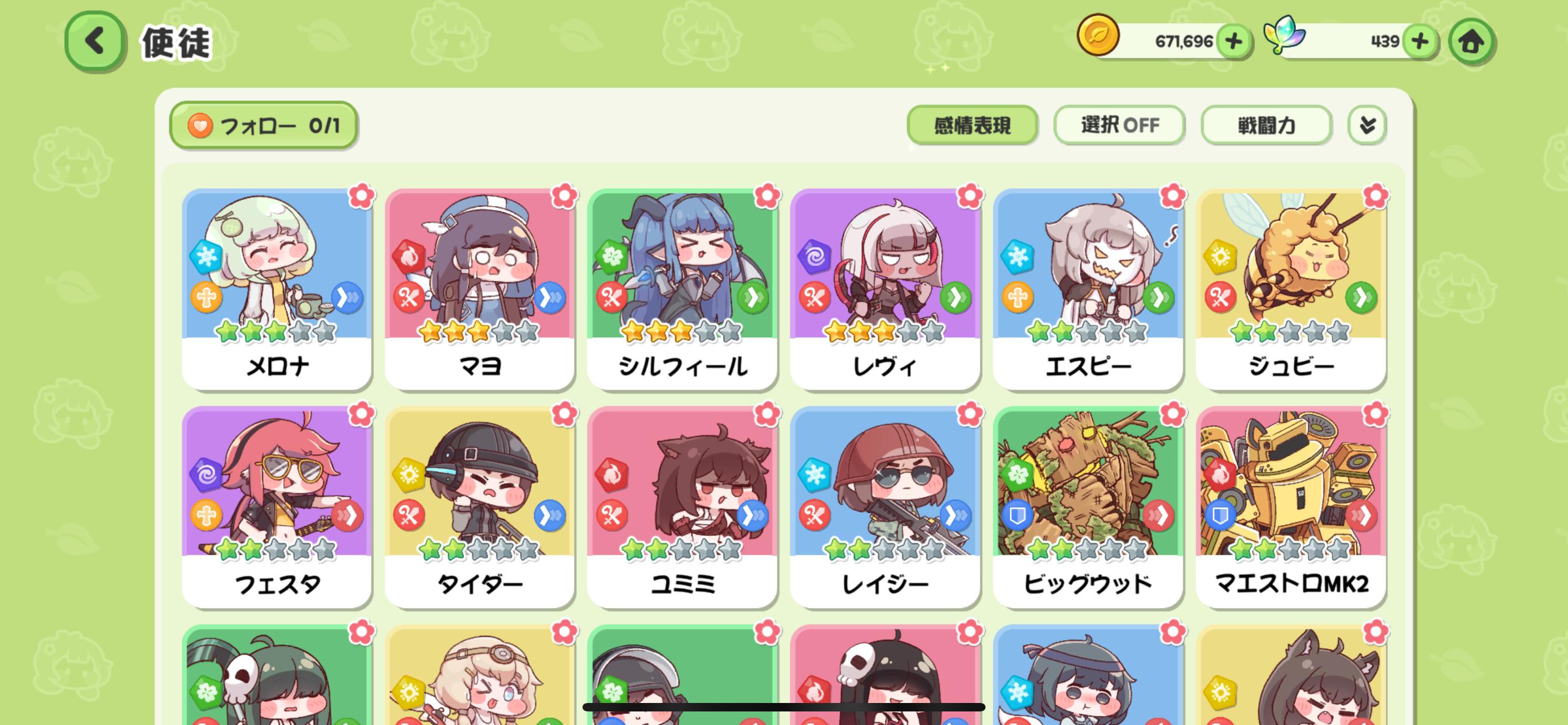Add more gold coins
The width and height of the screenshot is (1568, 725).
click(1233, 41)
